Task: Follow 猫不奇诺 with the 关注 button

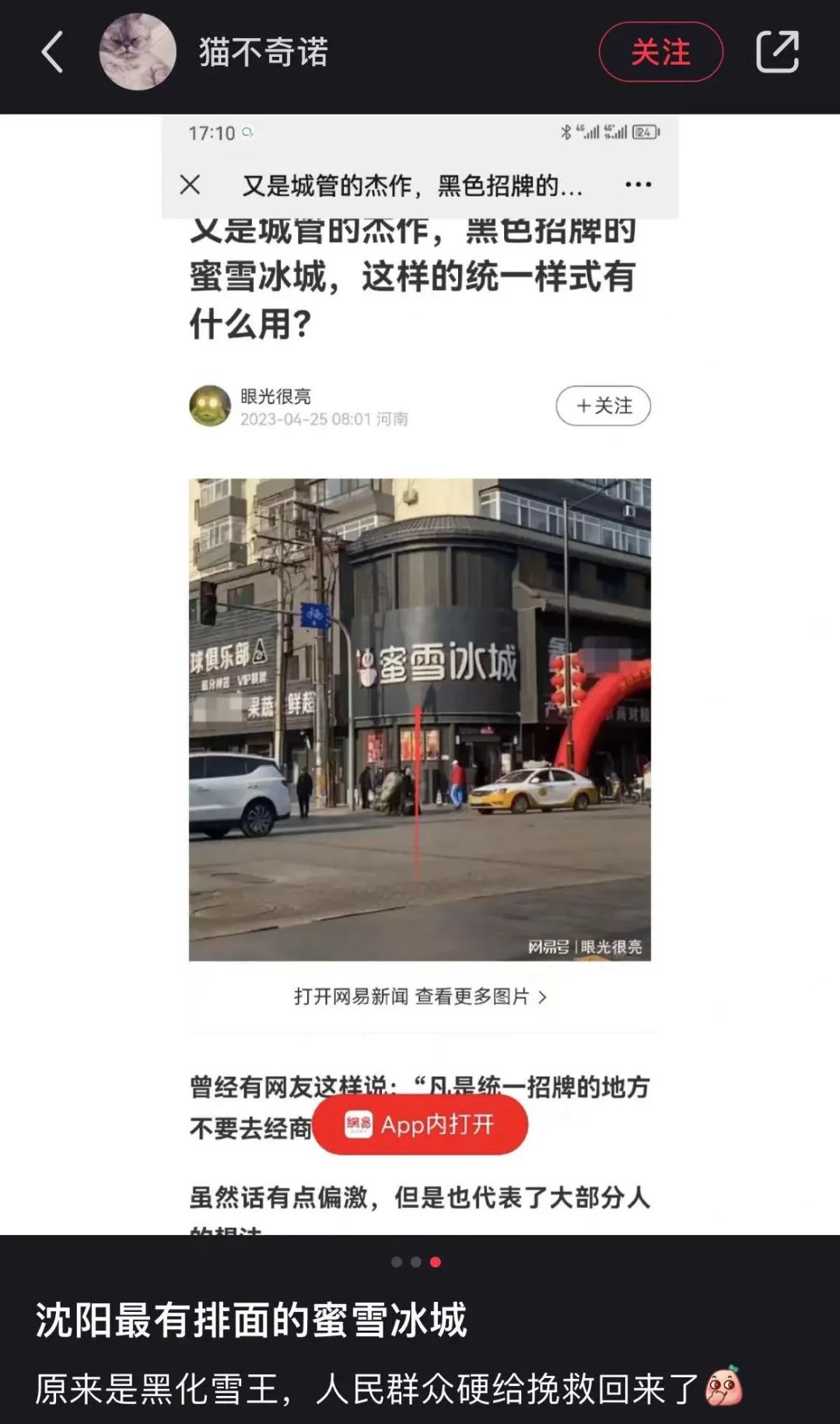Action: point(660,52)
